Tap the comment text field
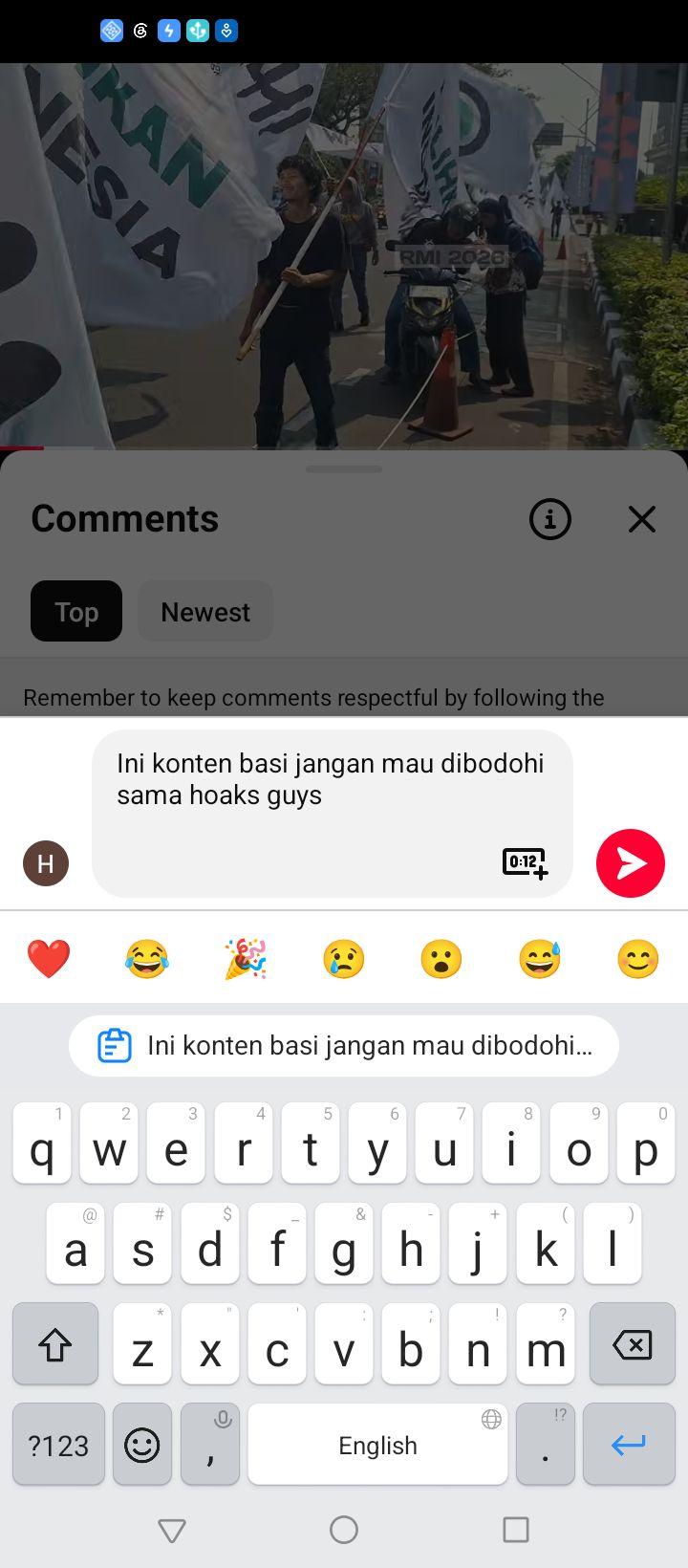Viewport: 688px width, 1568px height. click(333, 815)
